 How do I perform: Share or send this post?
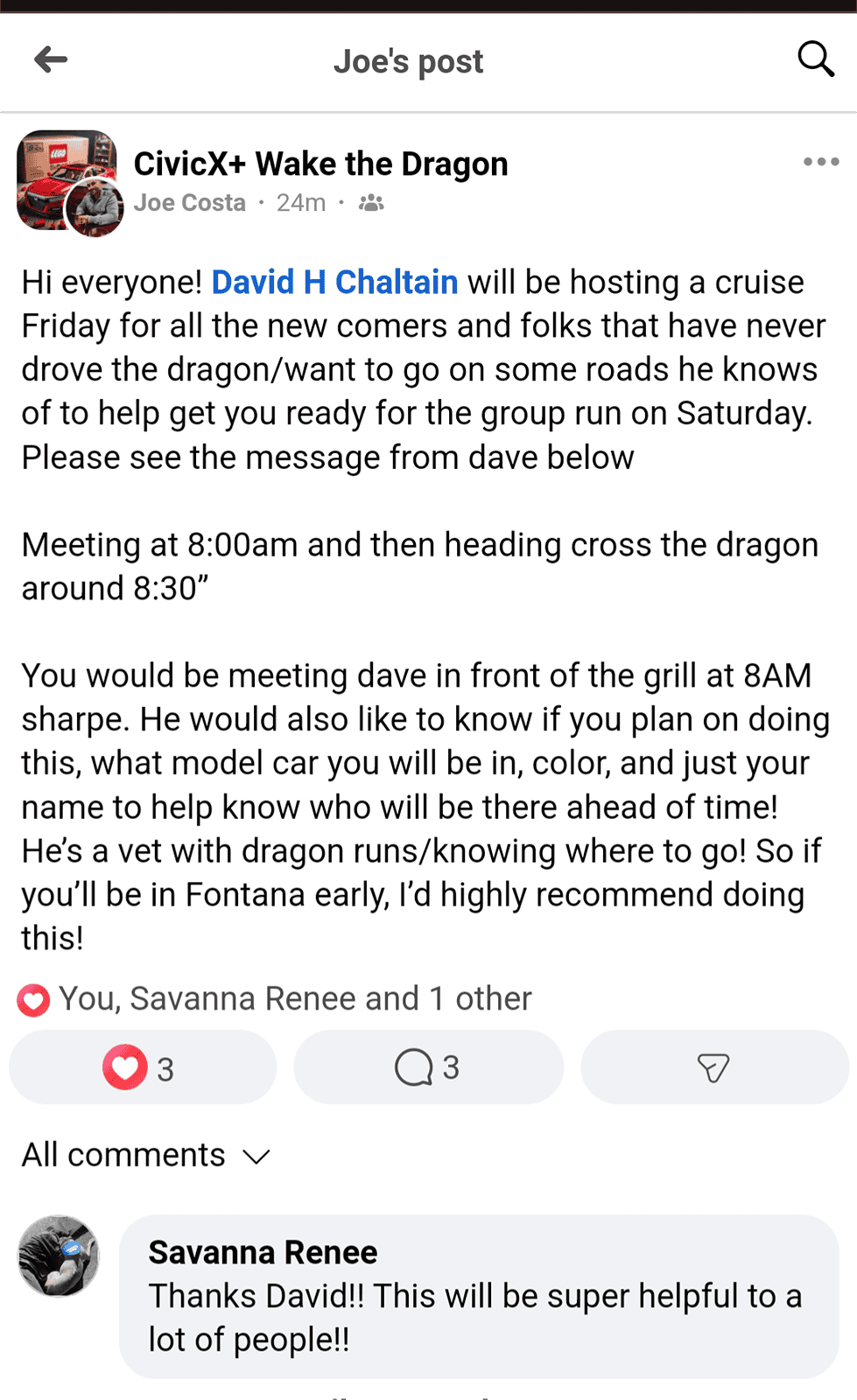coord(713,1067)
